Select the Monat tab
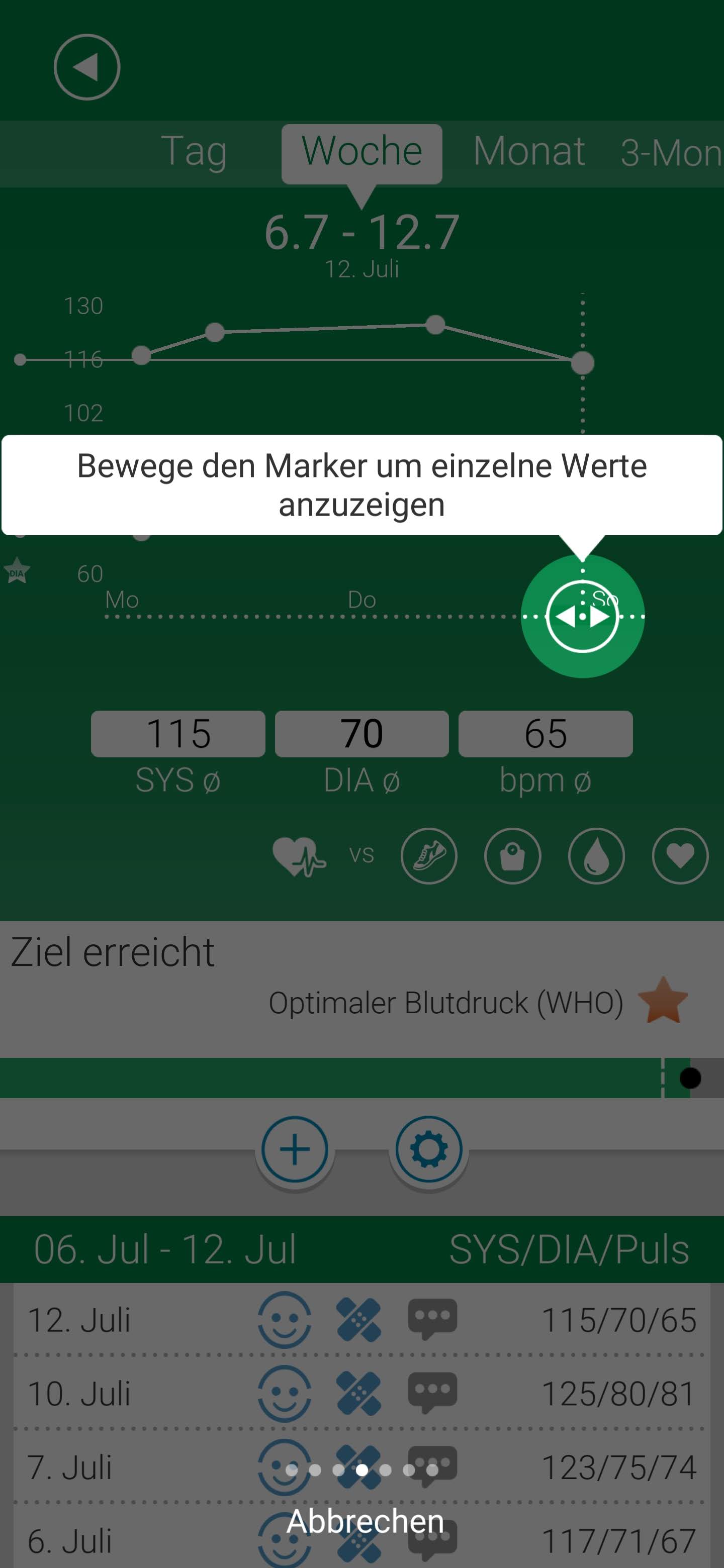The image size is (724, 1568). (528, 152)
